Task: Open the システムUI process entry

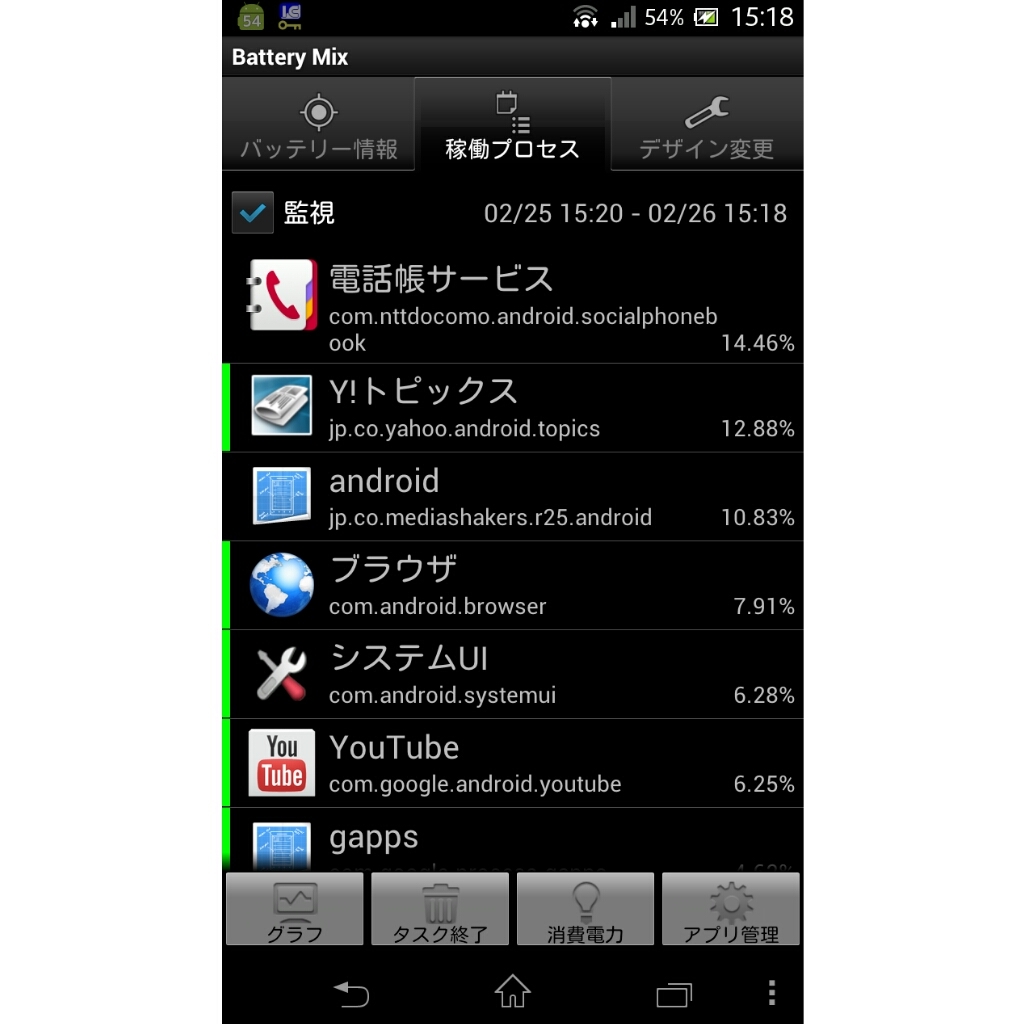Action: [512, 674]
